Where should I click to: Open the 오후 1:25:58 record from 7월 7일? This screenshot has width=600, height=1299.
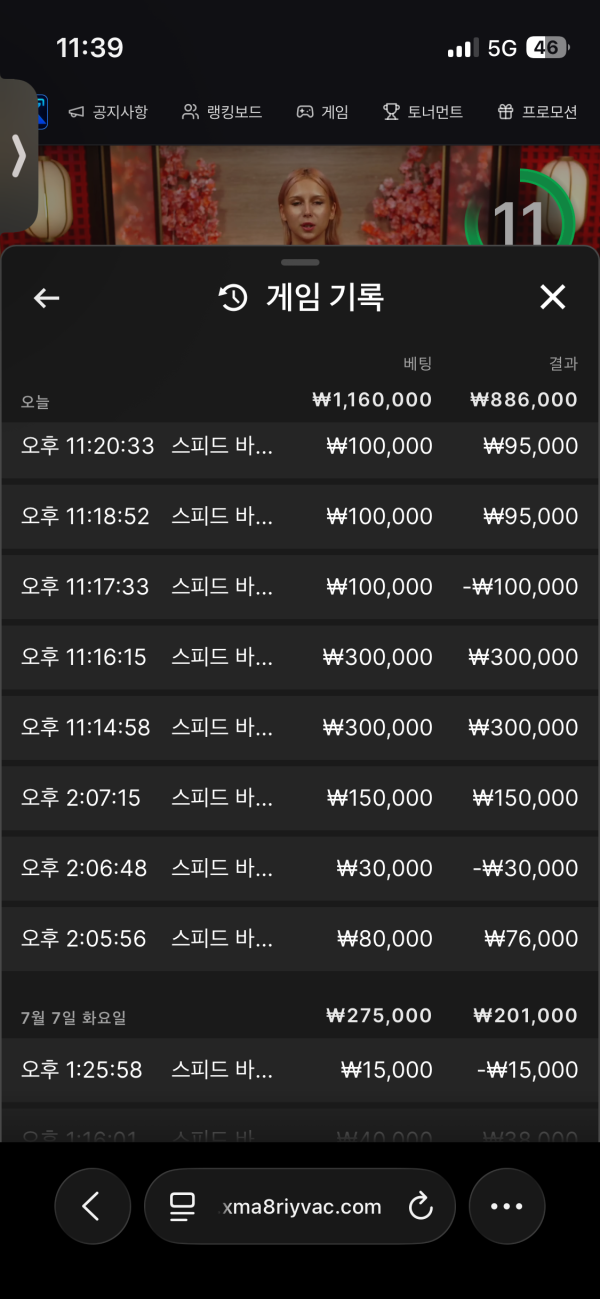[300, 1070]
